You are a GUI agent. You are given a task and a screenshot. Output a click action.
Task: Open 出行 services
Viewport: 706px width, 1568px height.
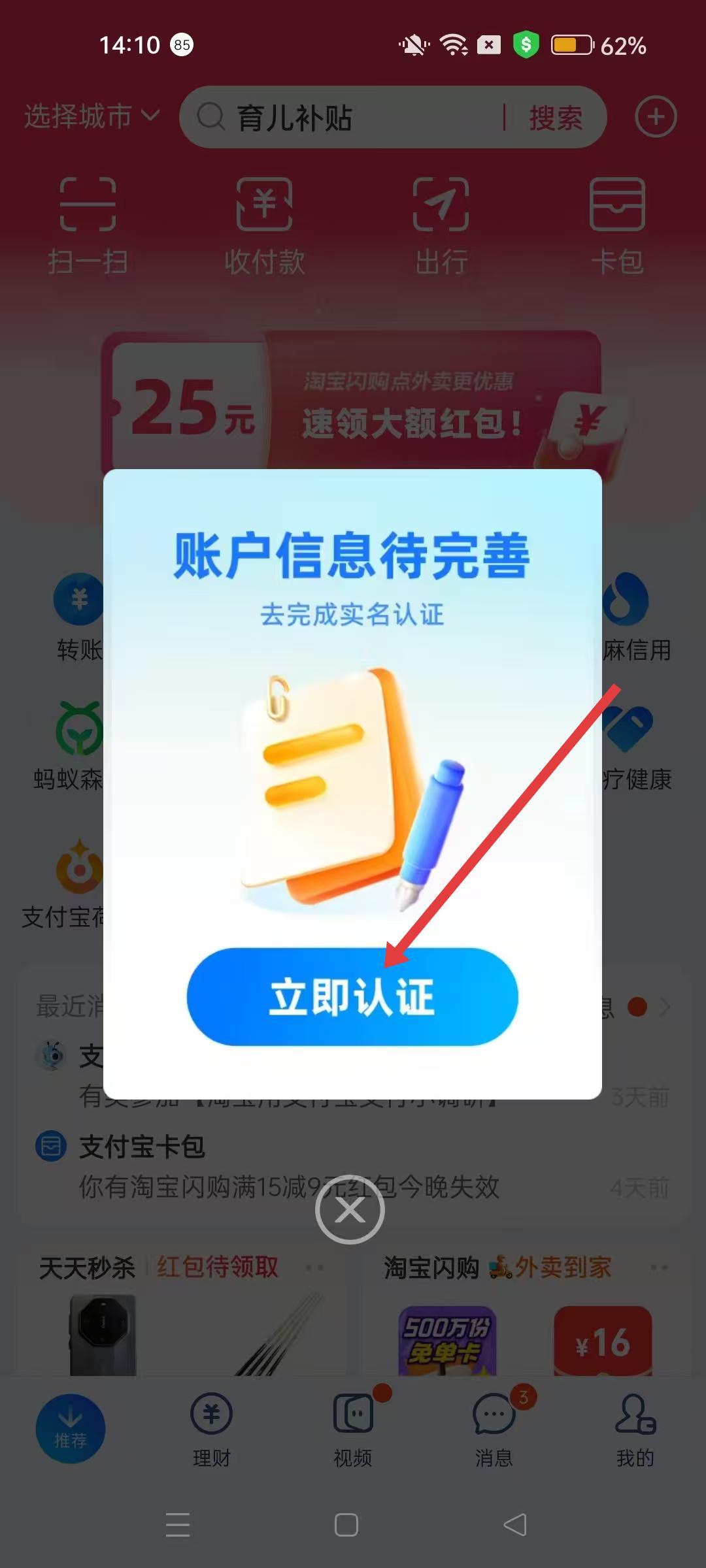point(441,225)
